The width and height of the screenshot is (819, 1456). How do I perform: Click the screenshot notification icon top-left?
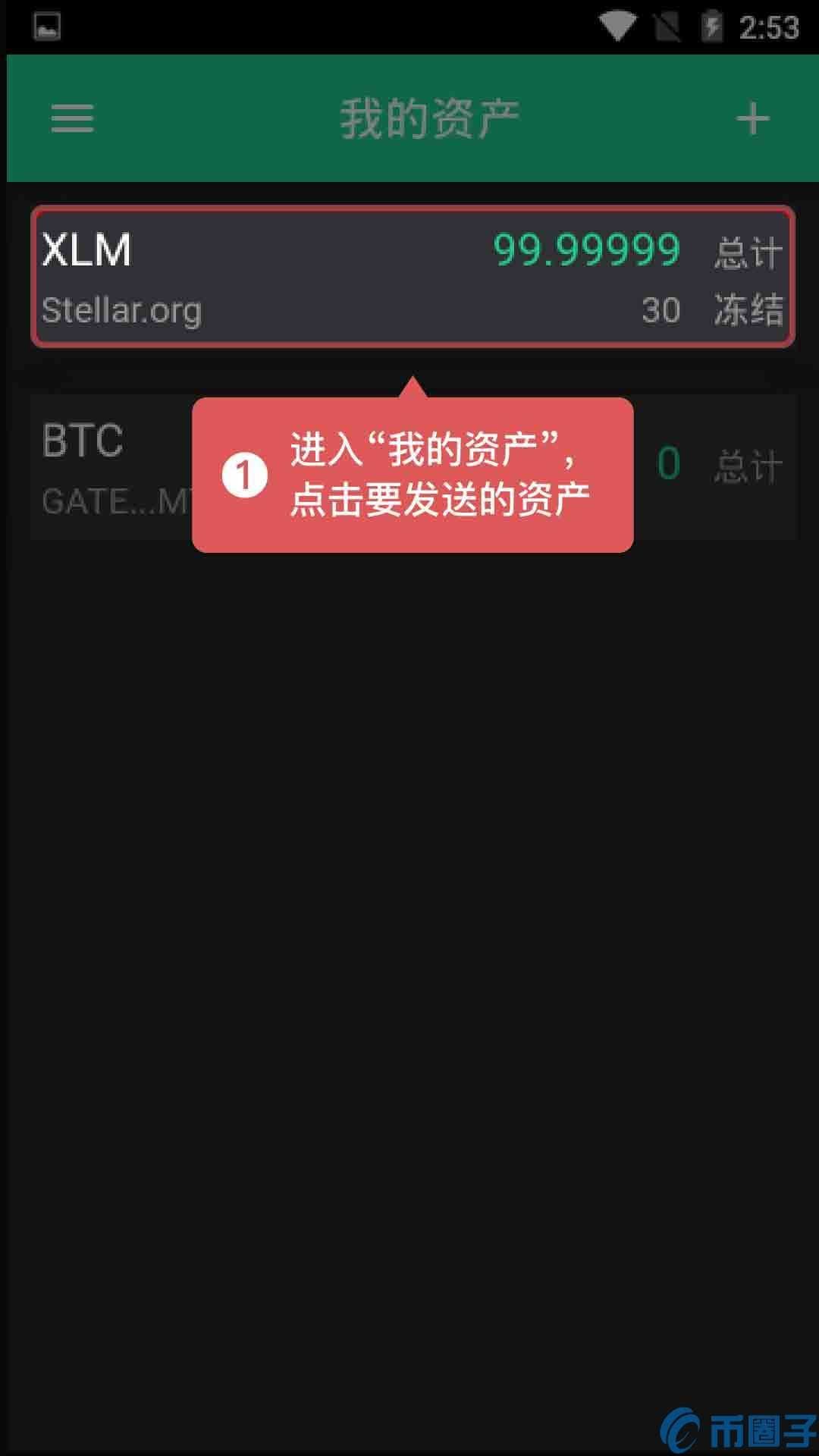pyautogui.click(x=45, y=24)
